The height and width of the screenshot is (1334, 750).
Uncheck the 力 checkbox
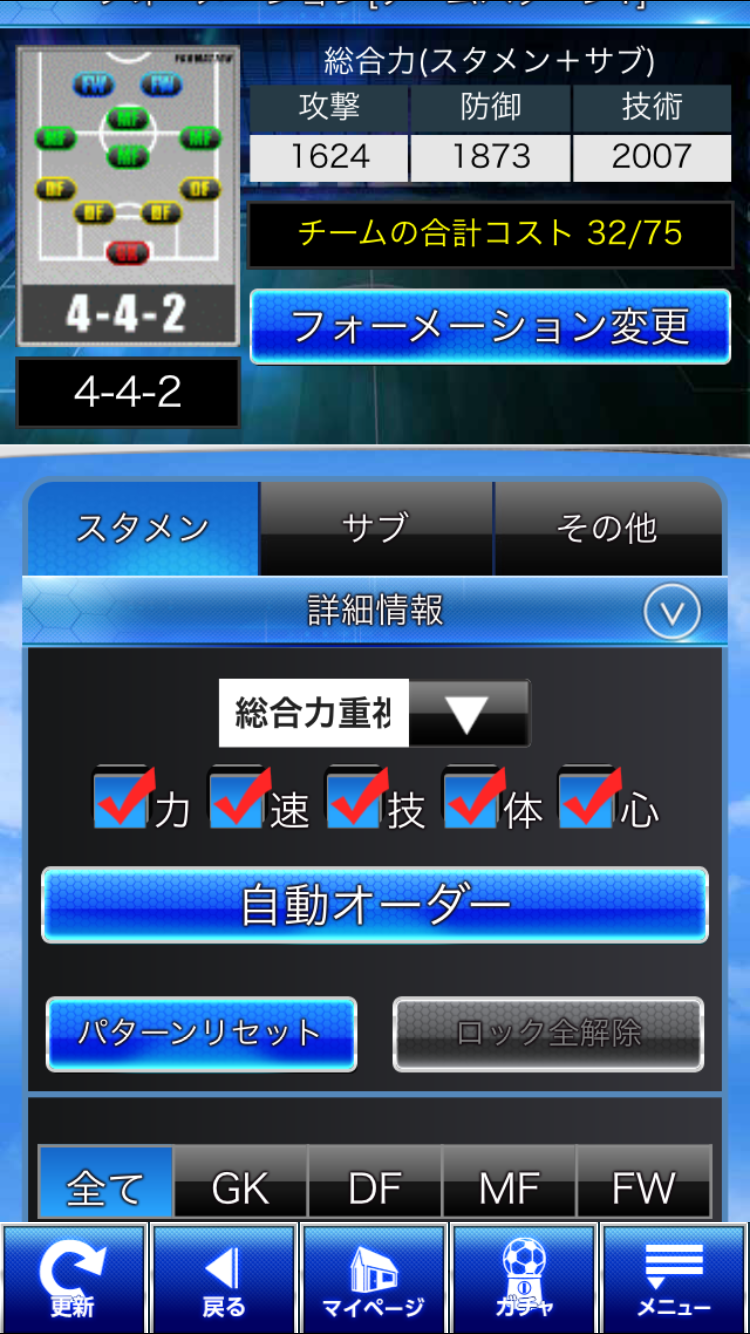click(x=121, y=800)
